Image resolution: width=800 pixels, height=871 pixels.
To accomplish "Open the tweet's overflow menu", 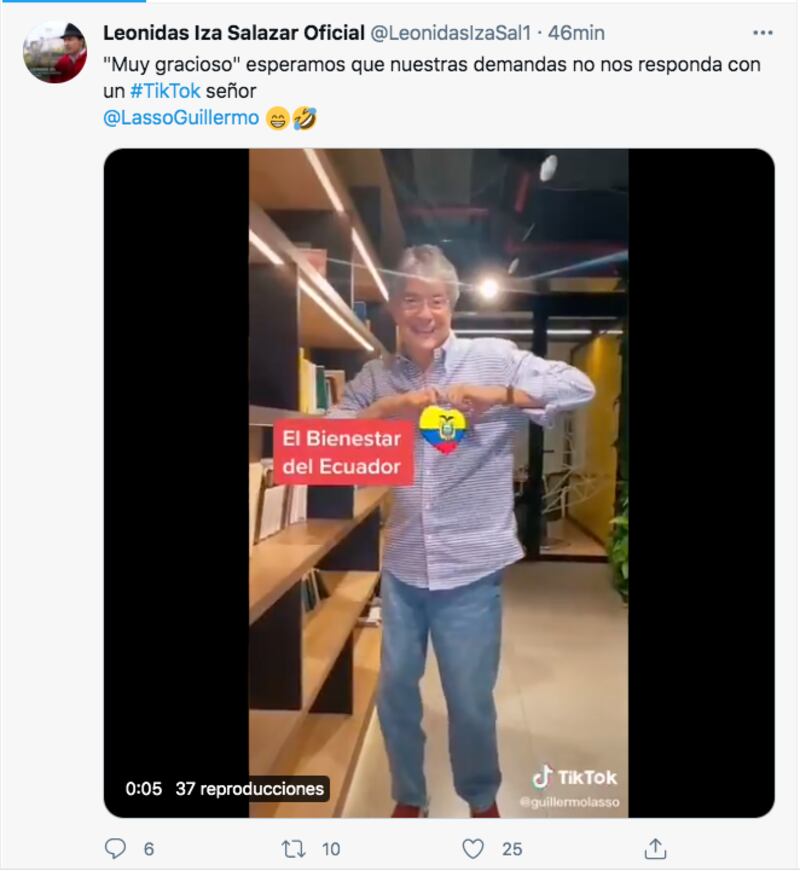I will click(x=763, y=33).
